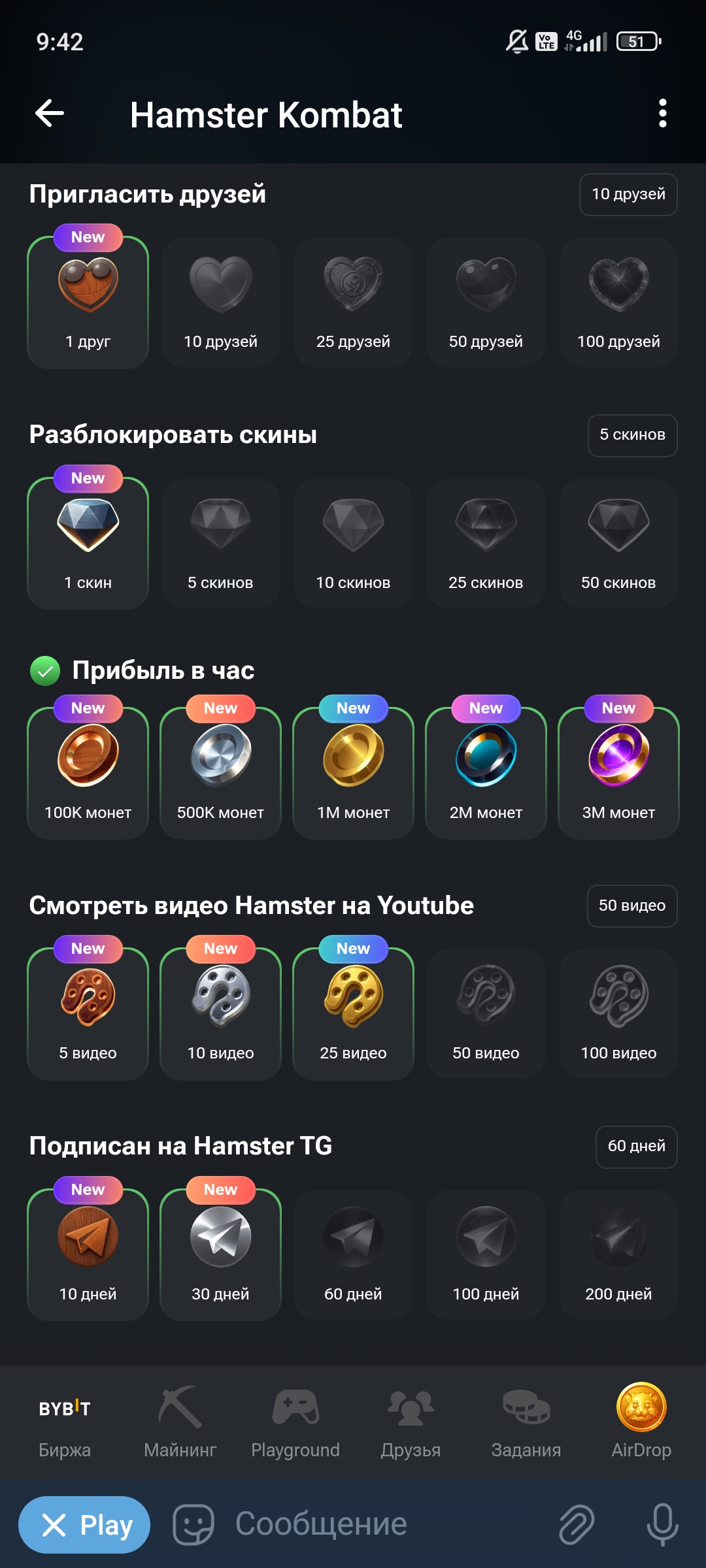Close the mini app with Play button
Screen dimensions: 706x1568
(x=84, y=1525)
